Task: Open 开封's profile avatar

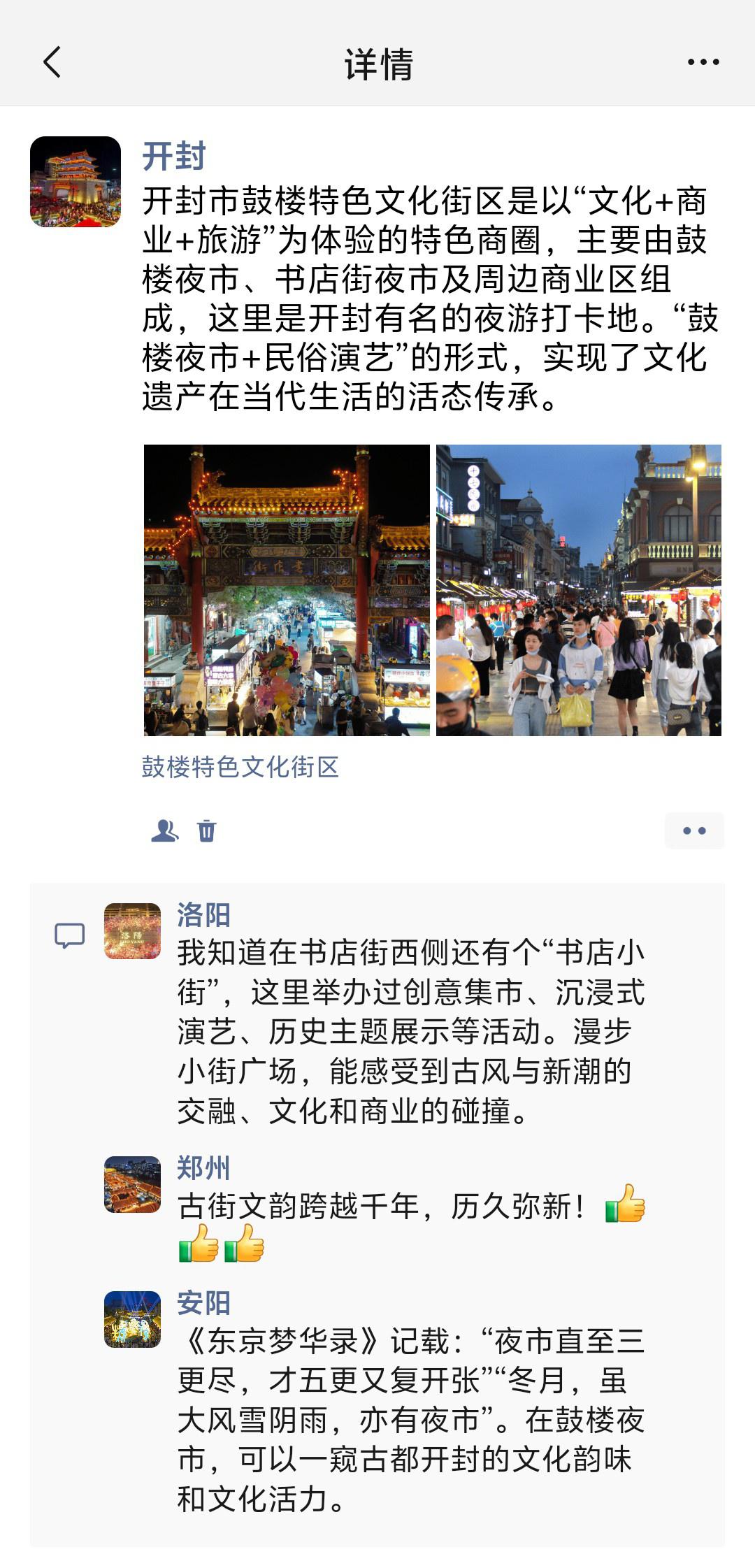Action: [75, 182]
